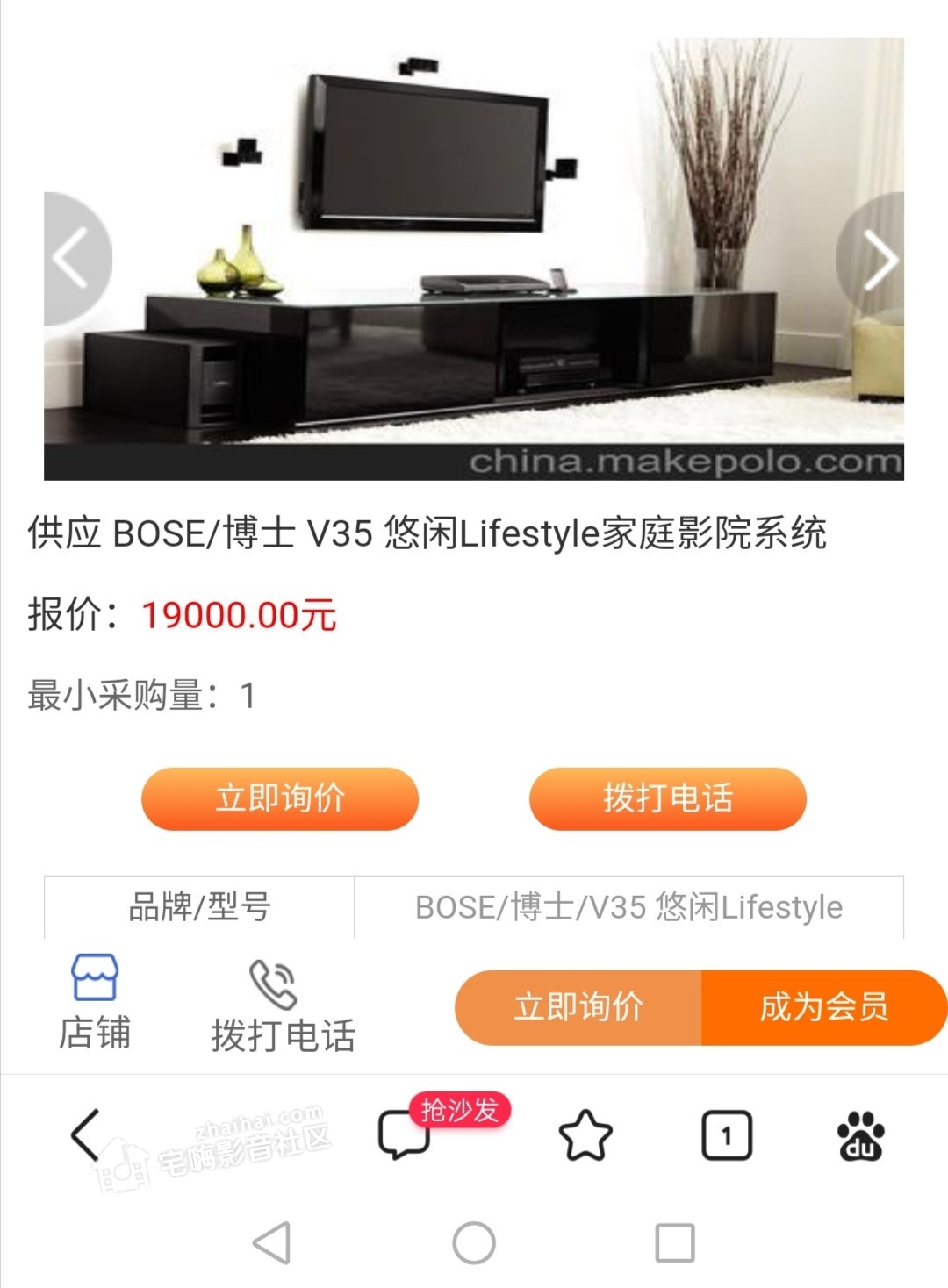This screenshot has width=948, height=1288.
Task: Select 成为会员 to become a member
Action: click(x=823, y=1007)
